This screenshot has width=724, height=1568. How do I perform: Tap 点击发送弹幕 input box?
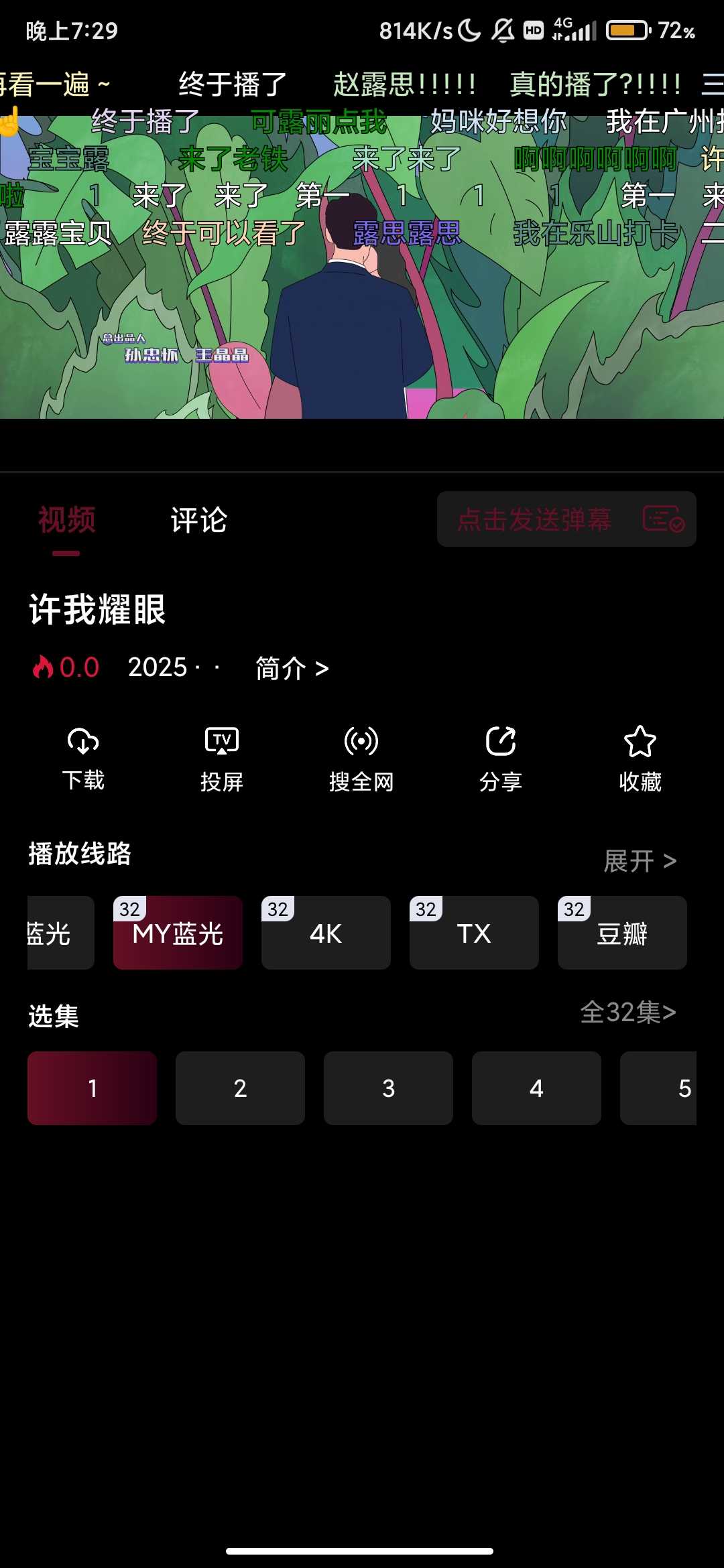[534, 519]
